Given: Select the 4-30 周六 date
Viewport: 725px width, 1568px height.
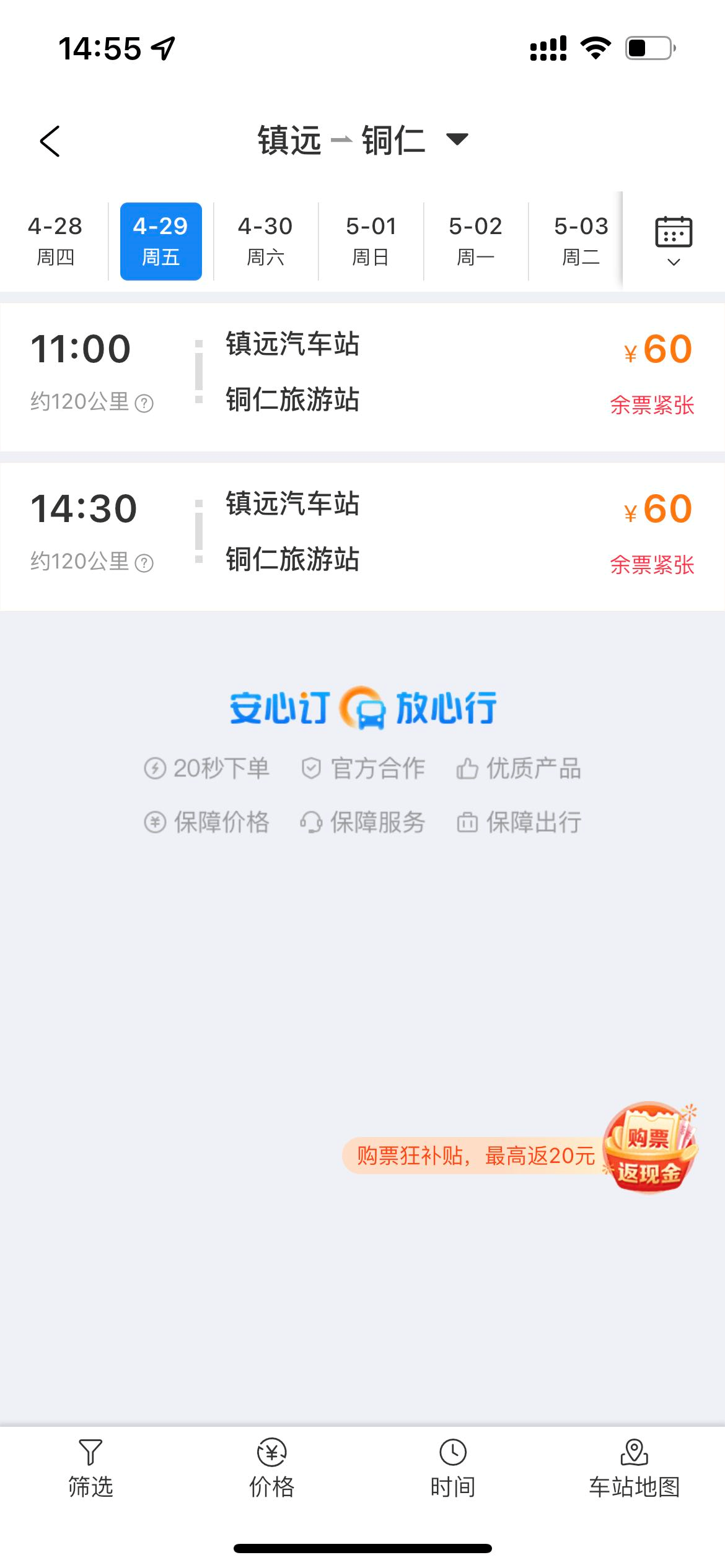Looking at the screenshot, I should [x=265, y=241].
